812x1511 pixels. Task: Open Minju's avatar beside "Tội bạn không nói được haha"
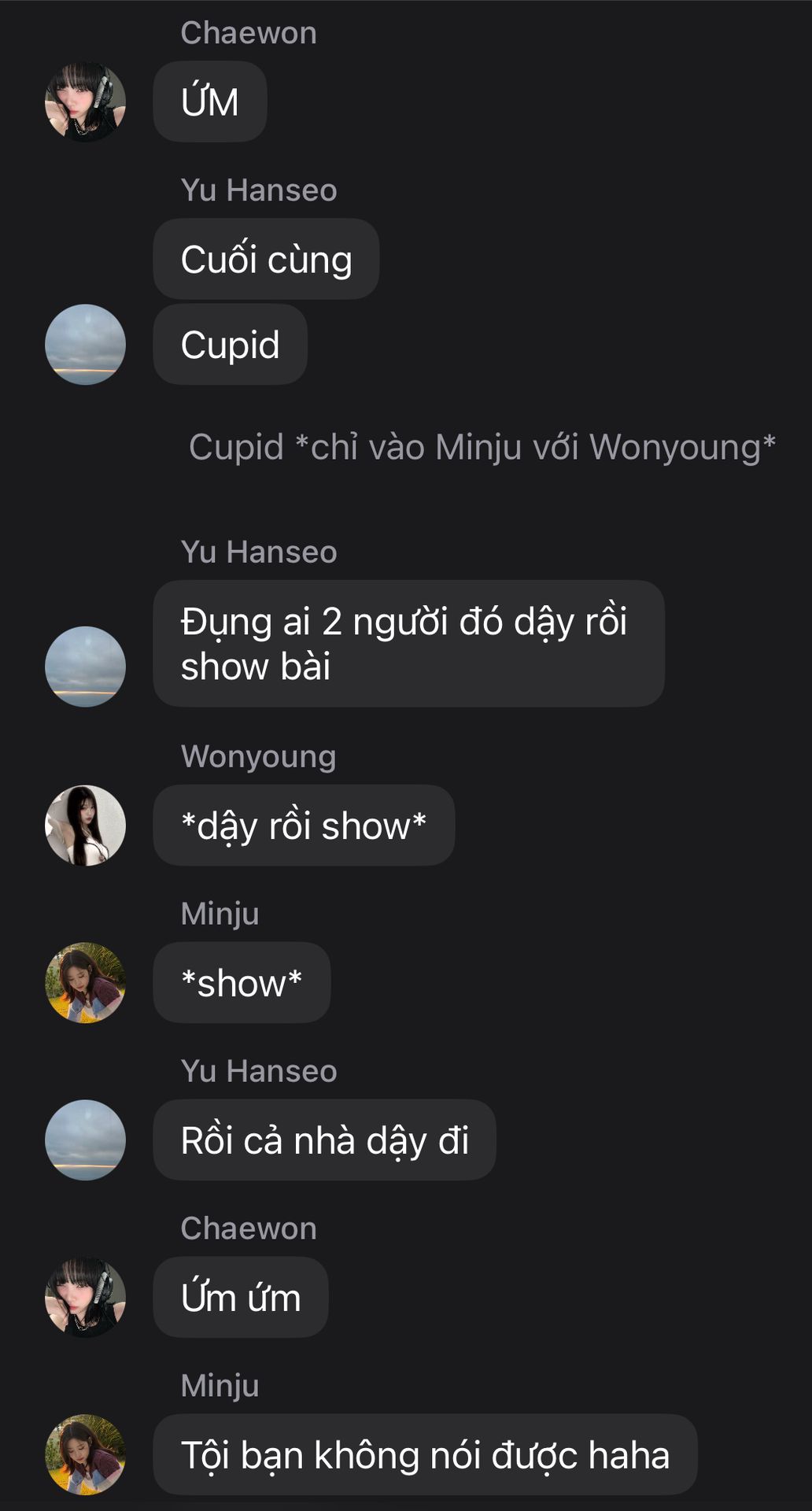coord(85,1454)
